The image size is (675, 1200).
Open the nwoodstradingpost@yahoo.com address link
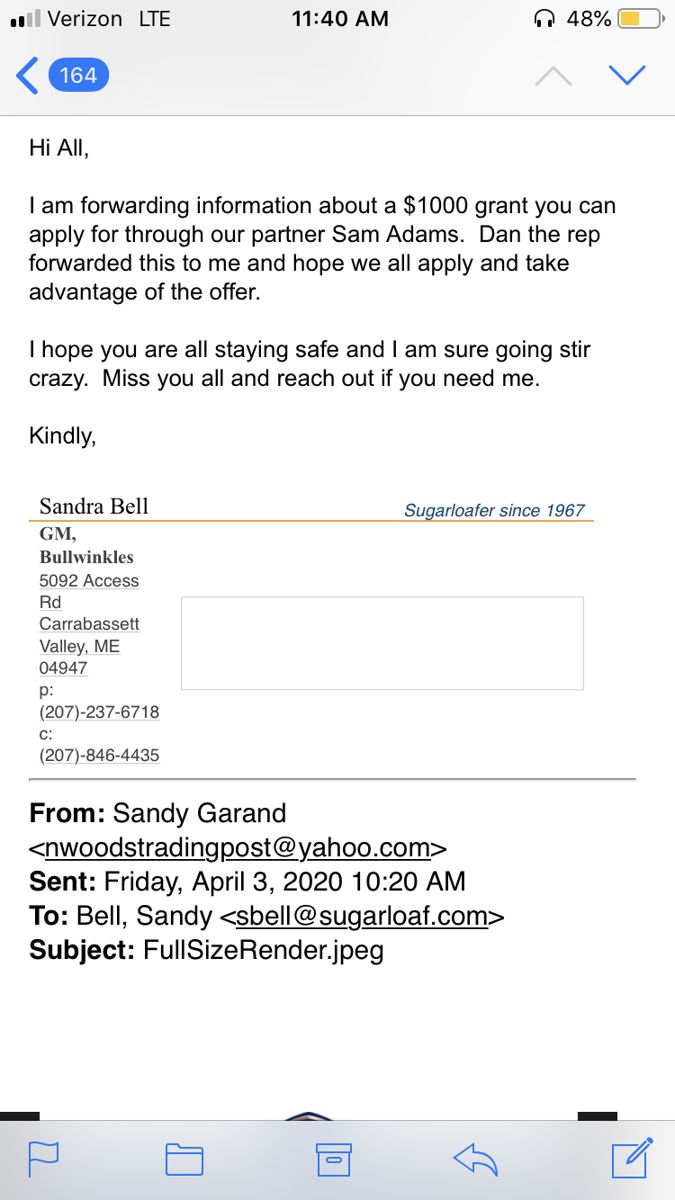point(237,848)
